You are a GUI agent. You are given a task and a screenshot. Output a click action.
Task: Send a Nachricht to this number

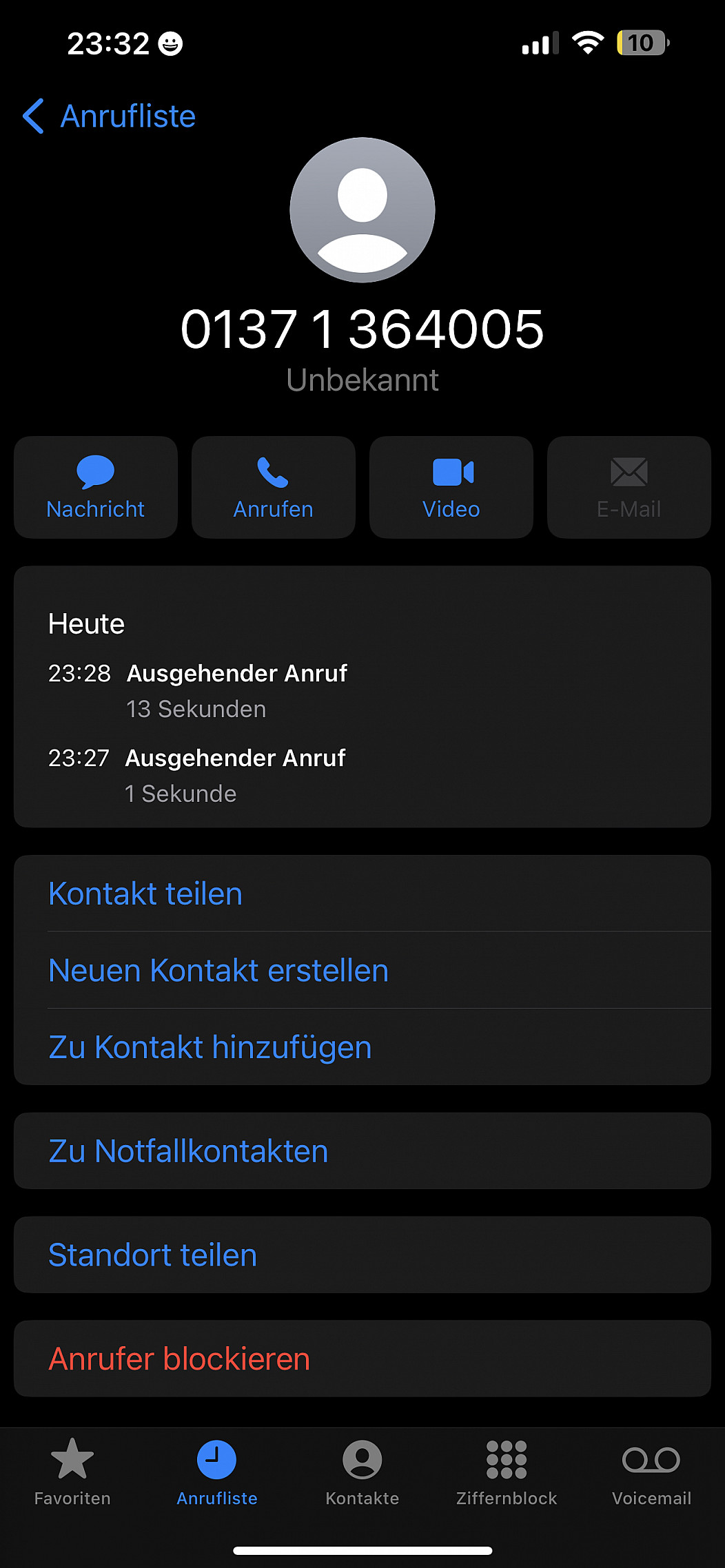point(96,487)
